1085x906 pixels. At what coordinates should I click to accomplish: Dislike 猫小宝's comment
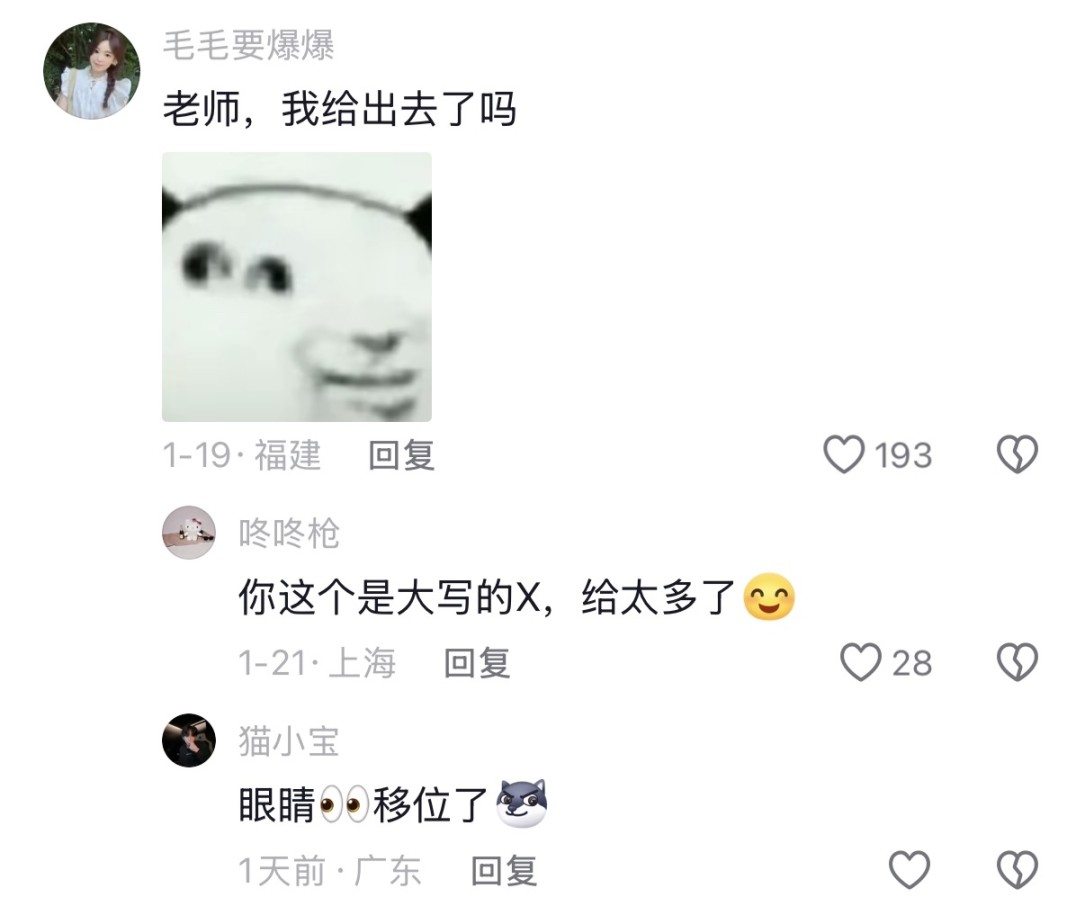1018,870
